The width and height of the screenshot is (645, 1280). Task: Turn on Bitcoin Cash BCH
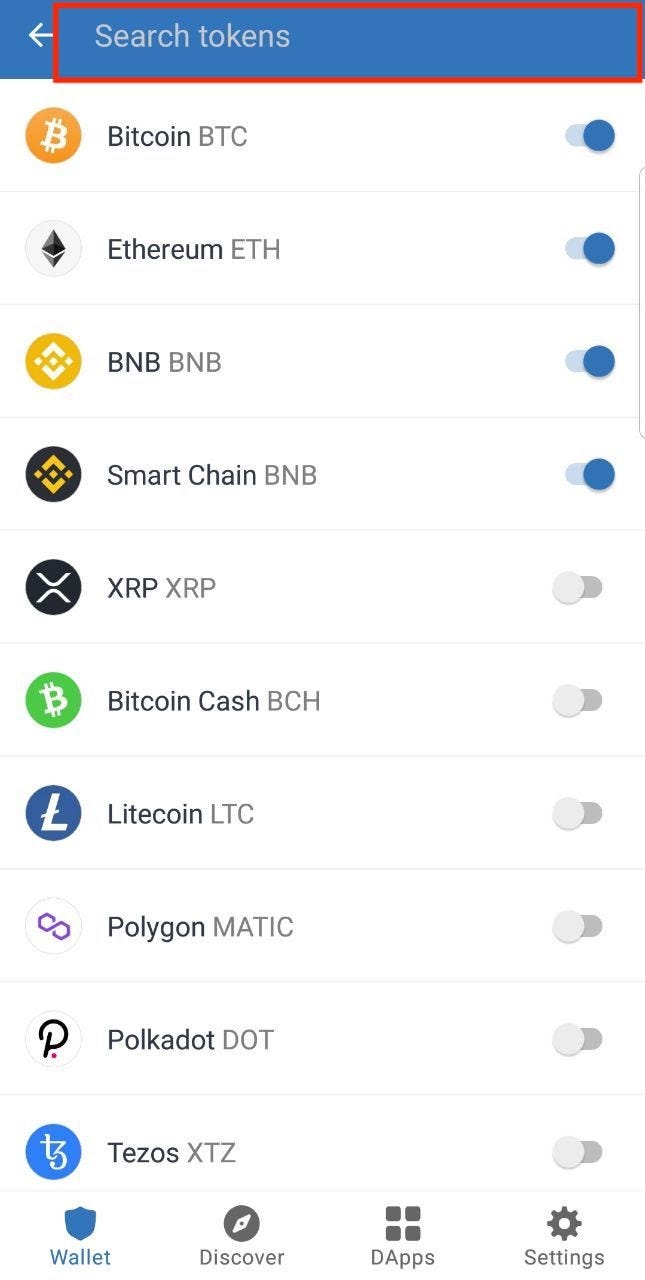tap(578, 701)
